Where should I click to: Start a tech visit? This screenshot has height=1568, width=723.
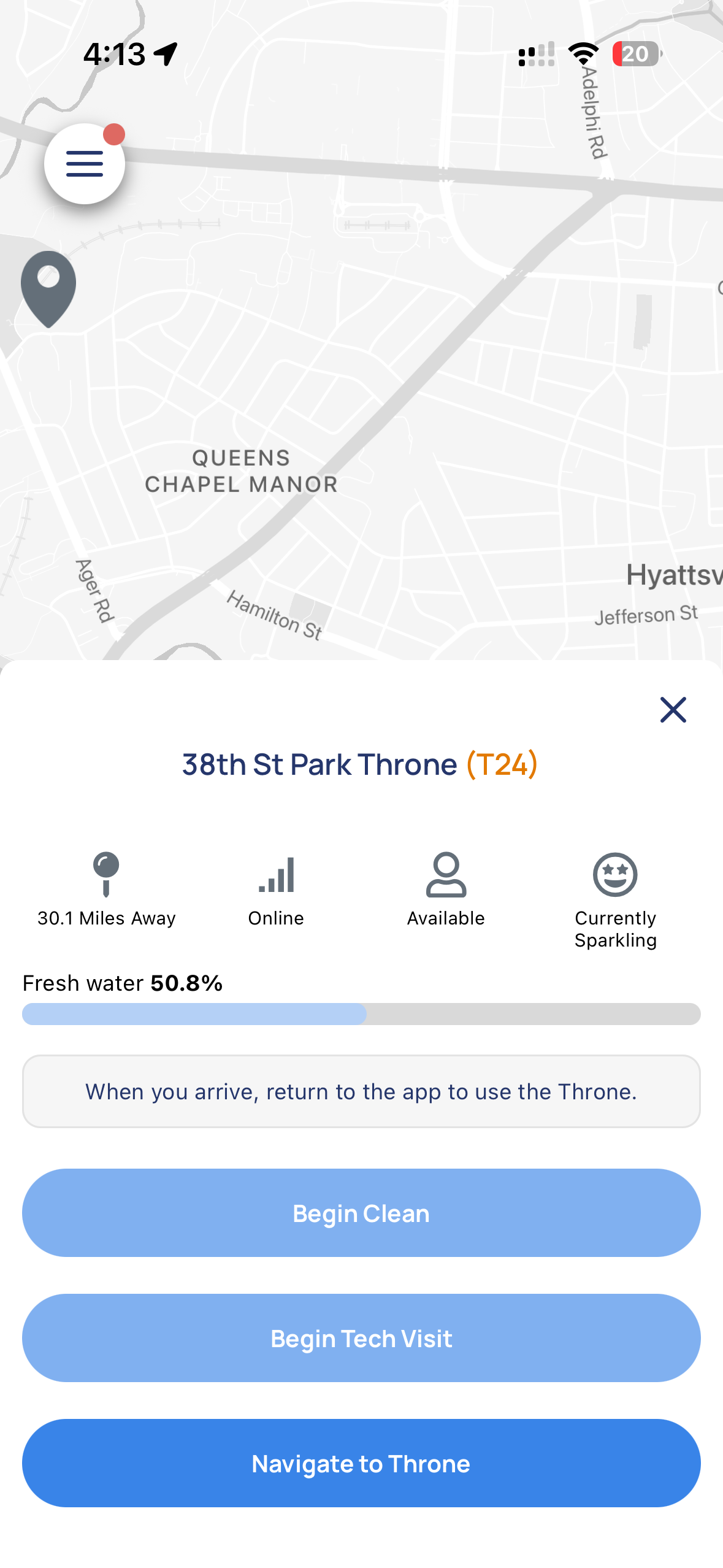tap(361, 1338)
